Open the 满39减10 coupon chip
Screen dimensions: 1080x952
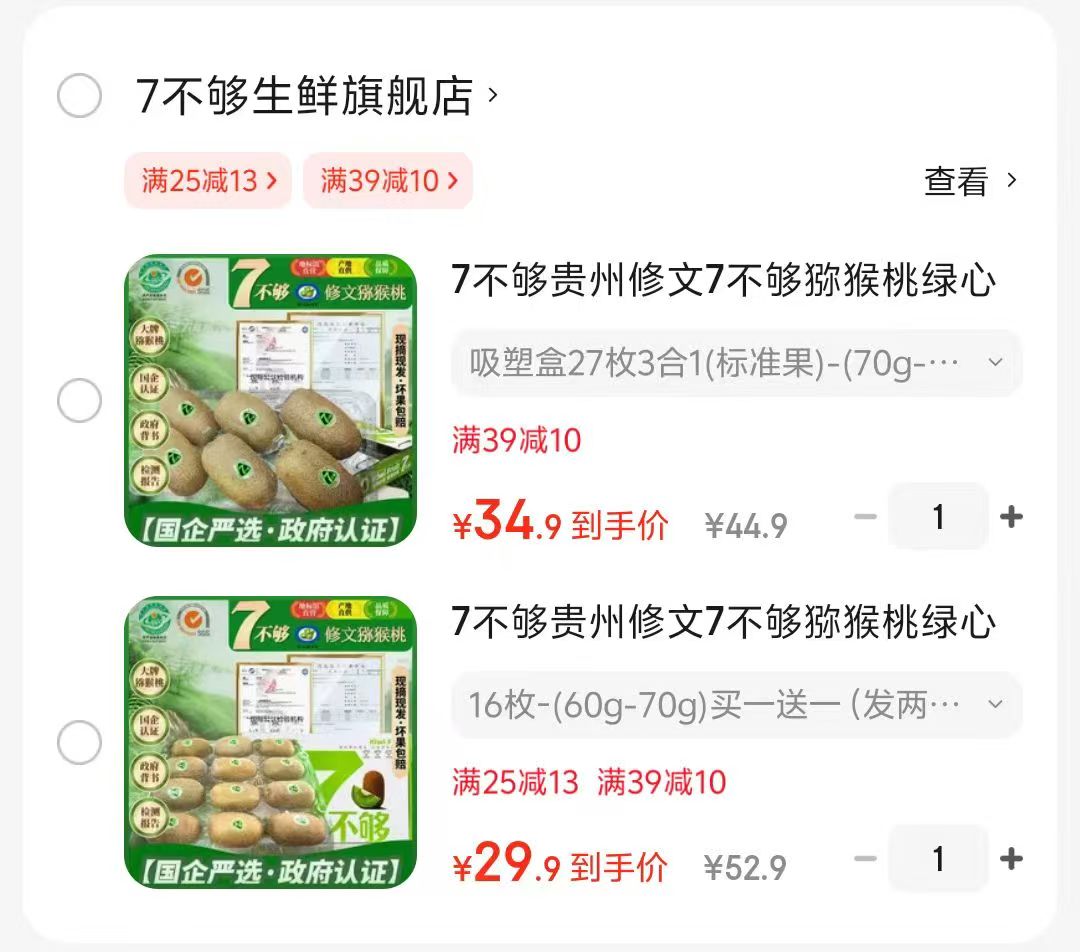pos(388,181)
